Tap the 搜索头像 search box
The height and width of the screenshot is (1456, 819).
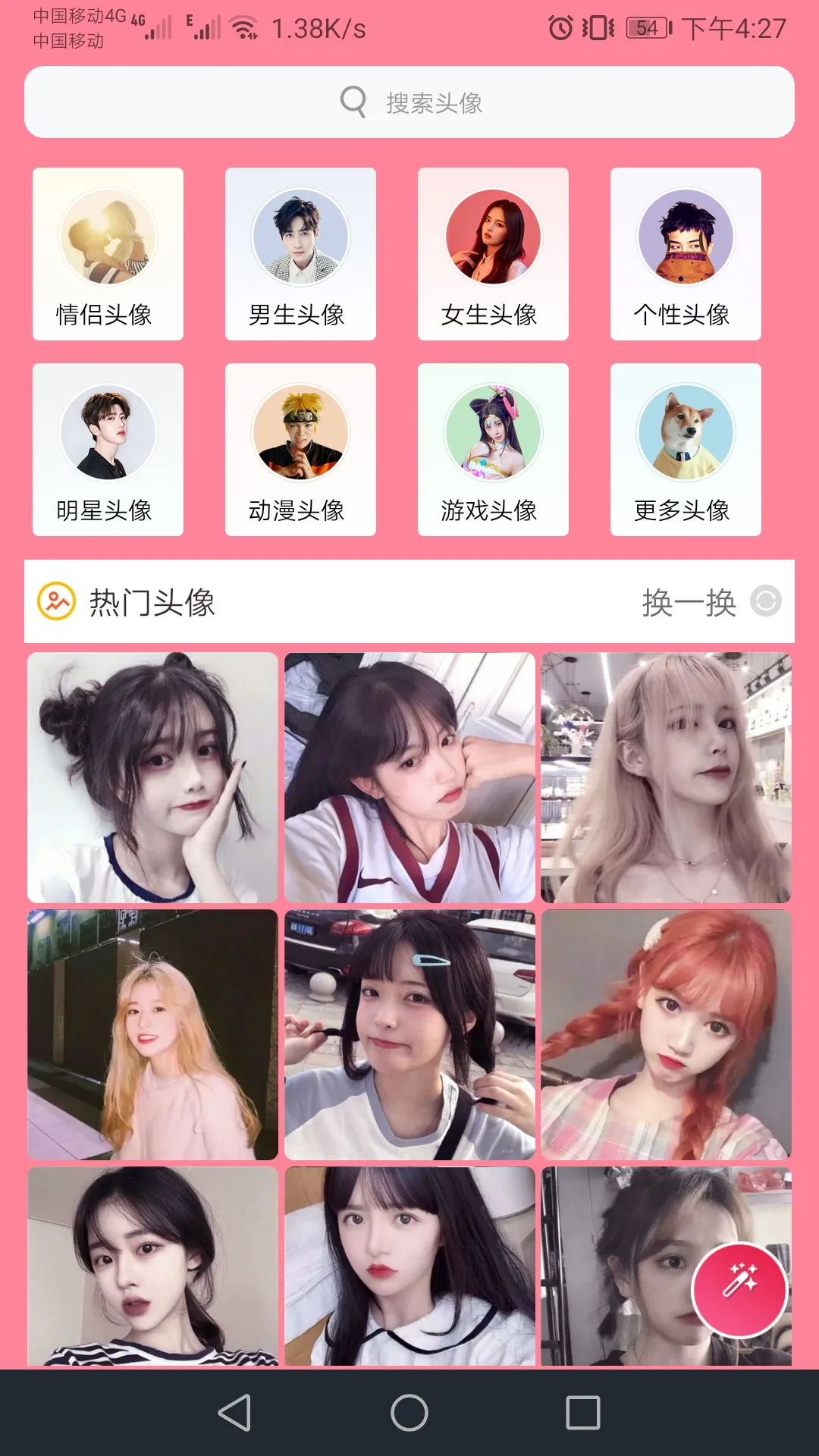tap(409, 102)
